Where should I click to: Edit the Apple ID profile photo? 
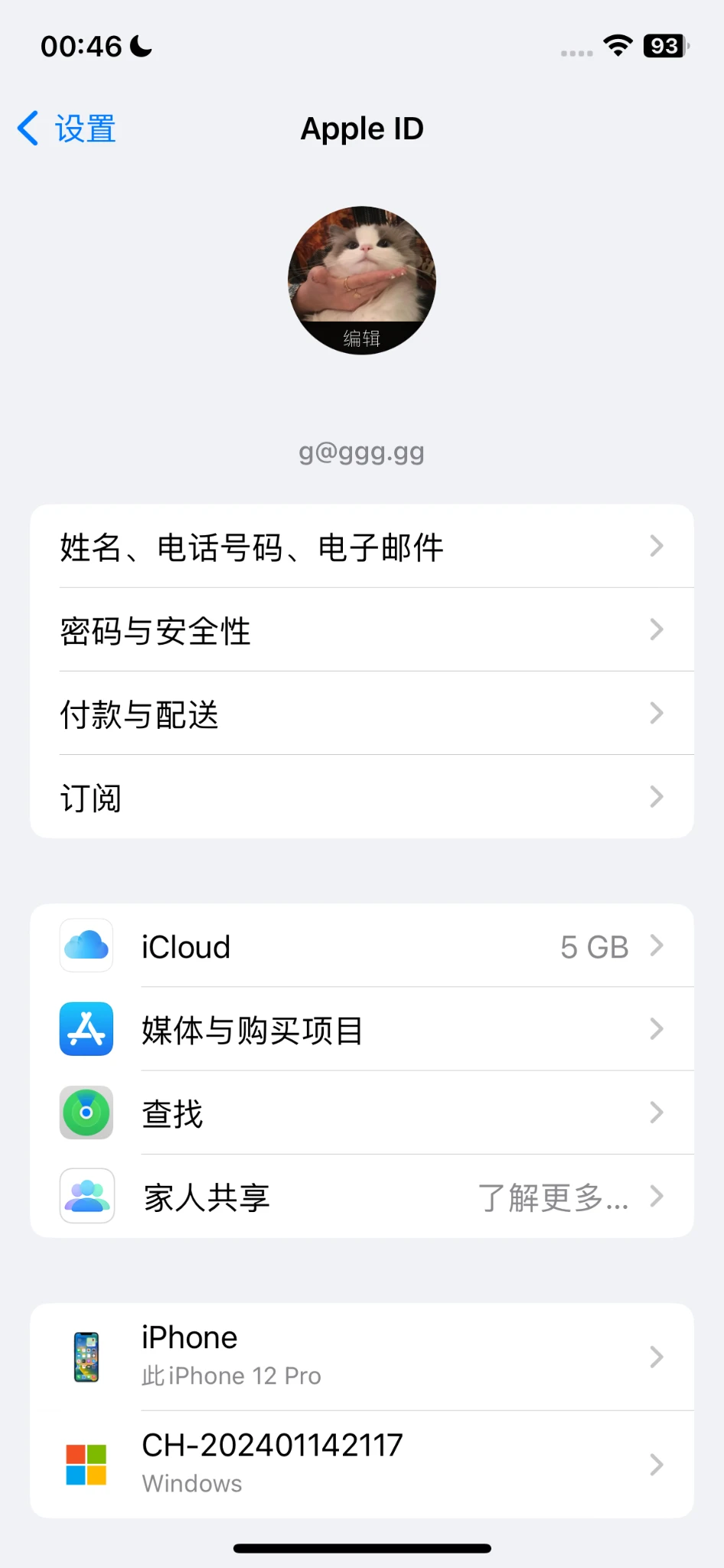[361, 280]
